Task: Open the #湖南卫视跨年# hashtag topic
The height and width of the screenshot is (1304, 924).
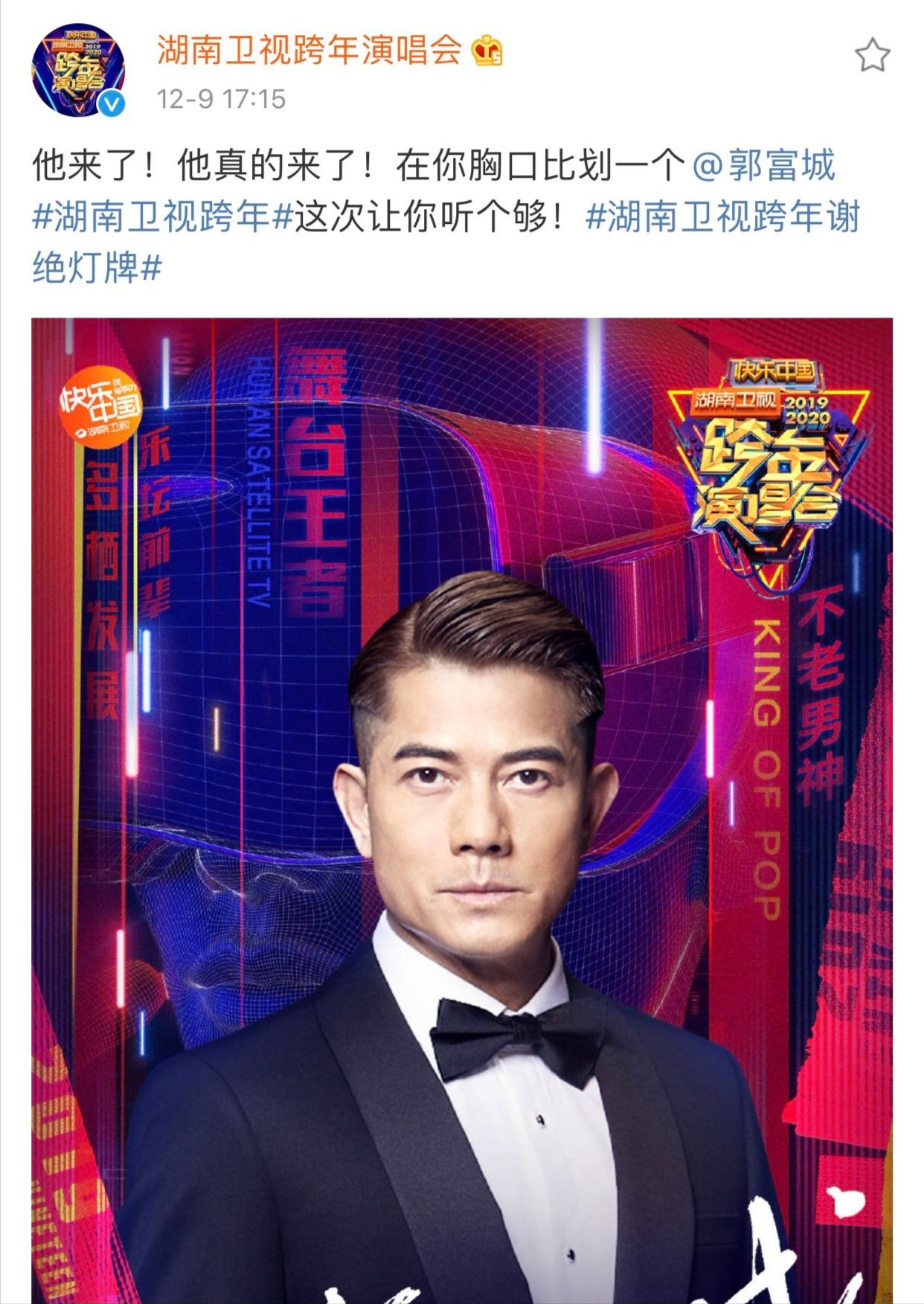Action: (x=162, y=216)
